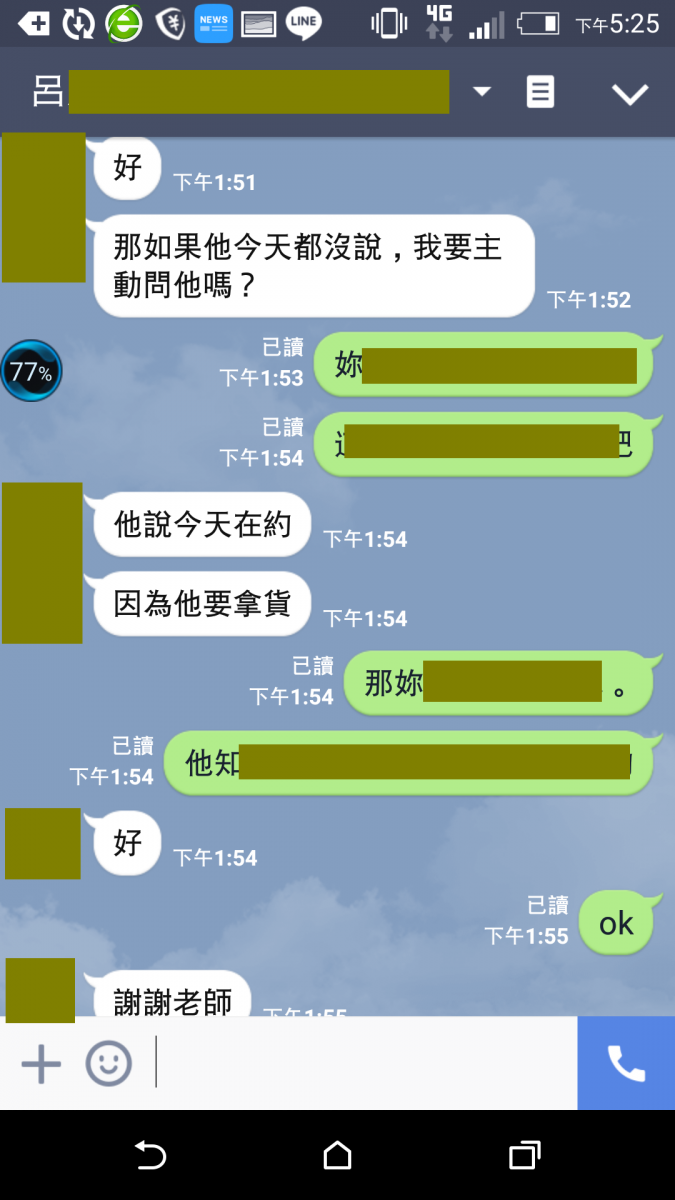Open the chat name dropdown arrow
This screenshot has height=1200, width=675.
click(482, 92)
